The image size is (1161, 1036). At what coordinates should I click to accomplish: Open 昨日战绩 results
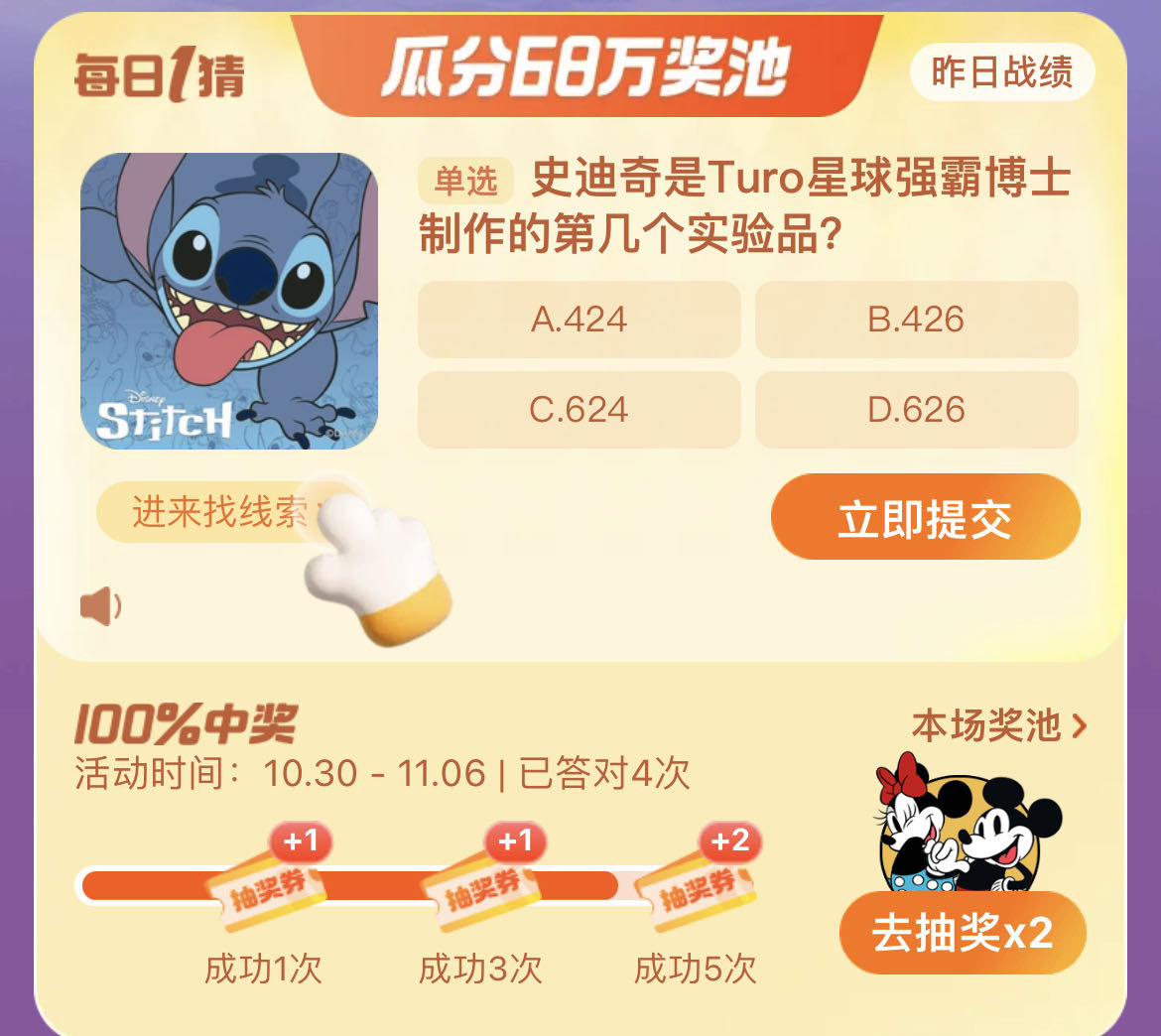click(1001, 72)
